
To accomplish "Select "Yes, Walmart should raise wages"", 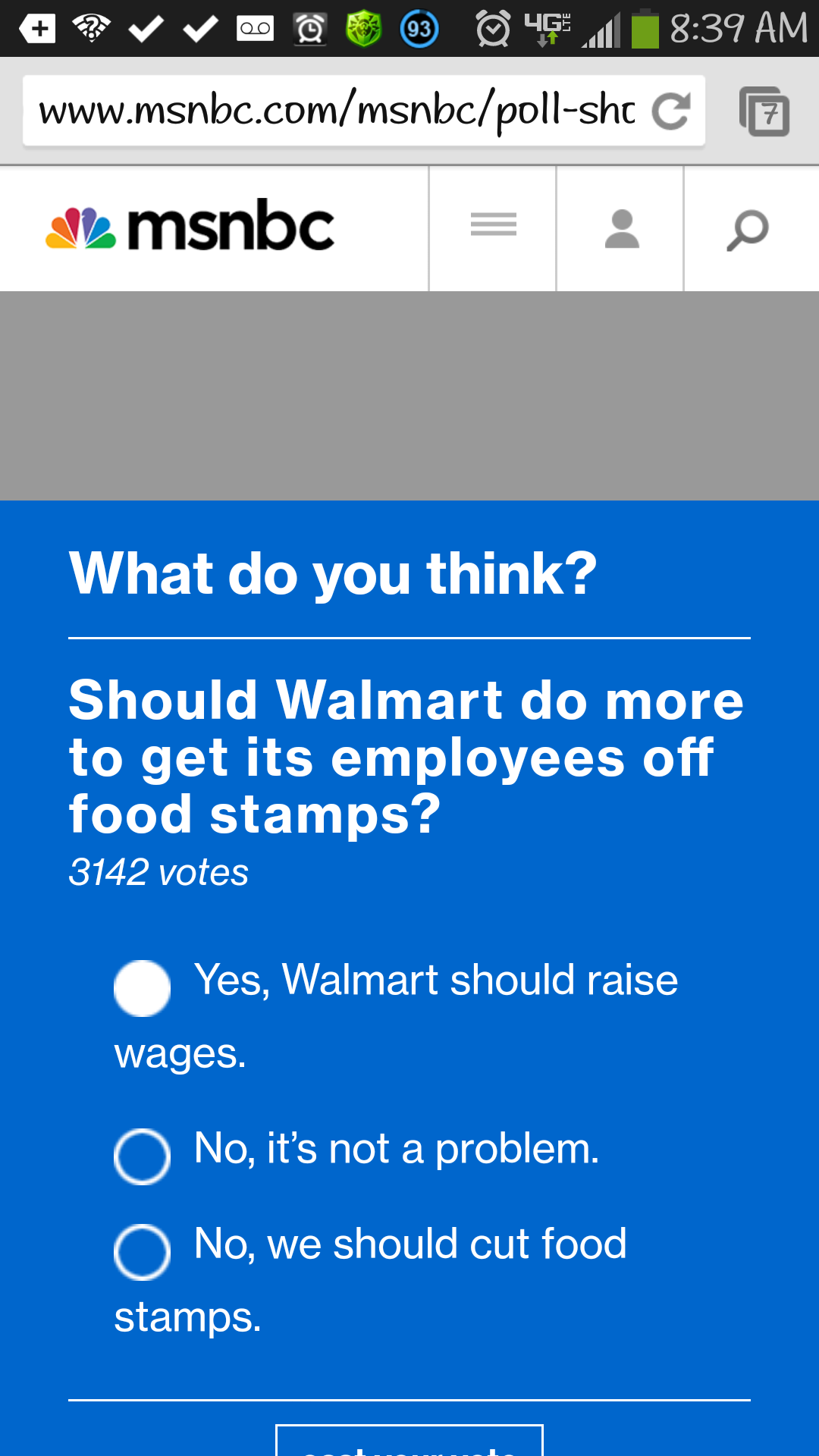I will 142,988.
